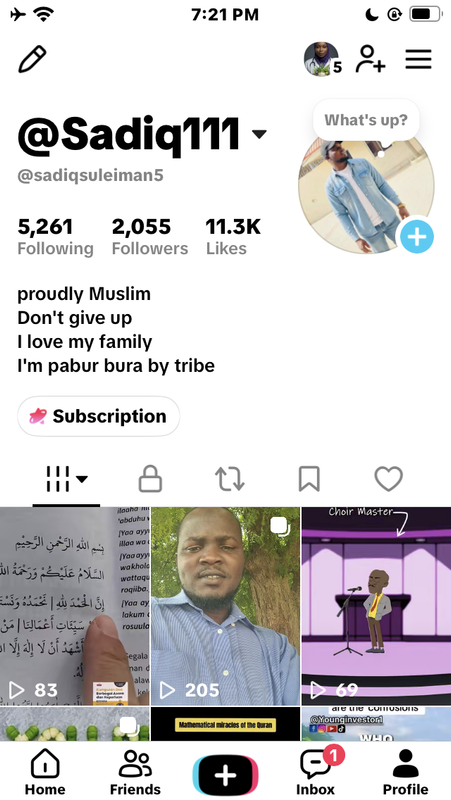Open the Inbox with 1 notification
The width and height of the screenshot is (451, 800).
click(x=316, y=772)
